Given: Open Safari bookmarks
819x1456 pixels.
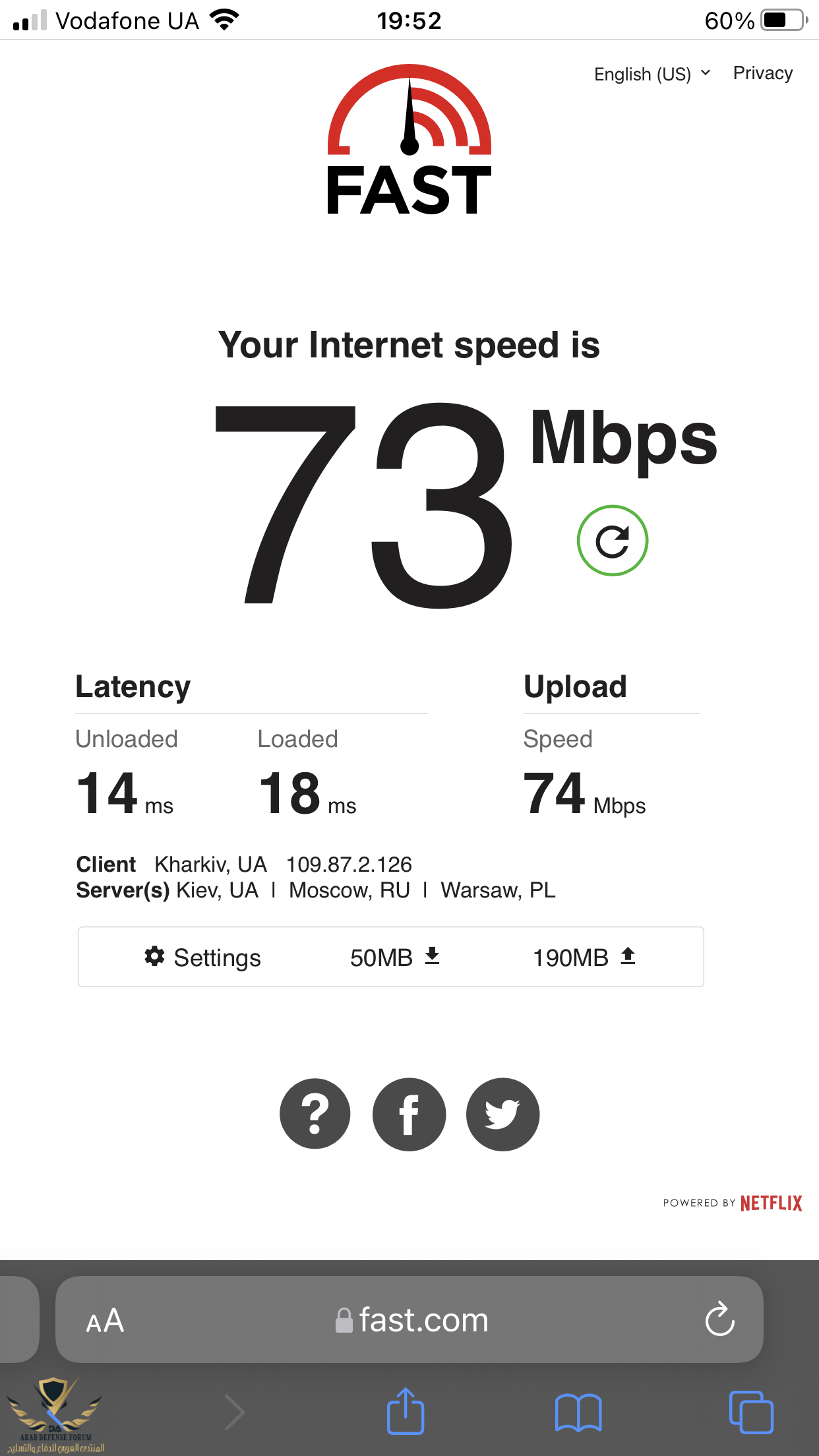Looking at the screenshot, I should click(578, 1412).
